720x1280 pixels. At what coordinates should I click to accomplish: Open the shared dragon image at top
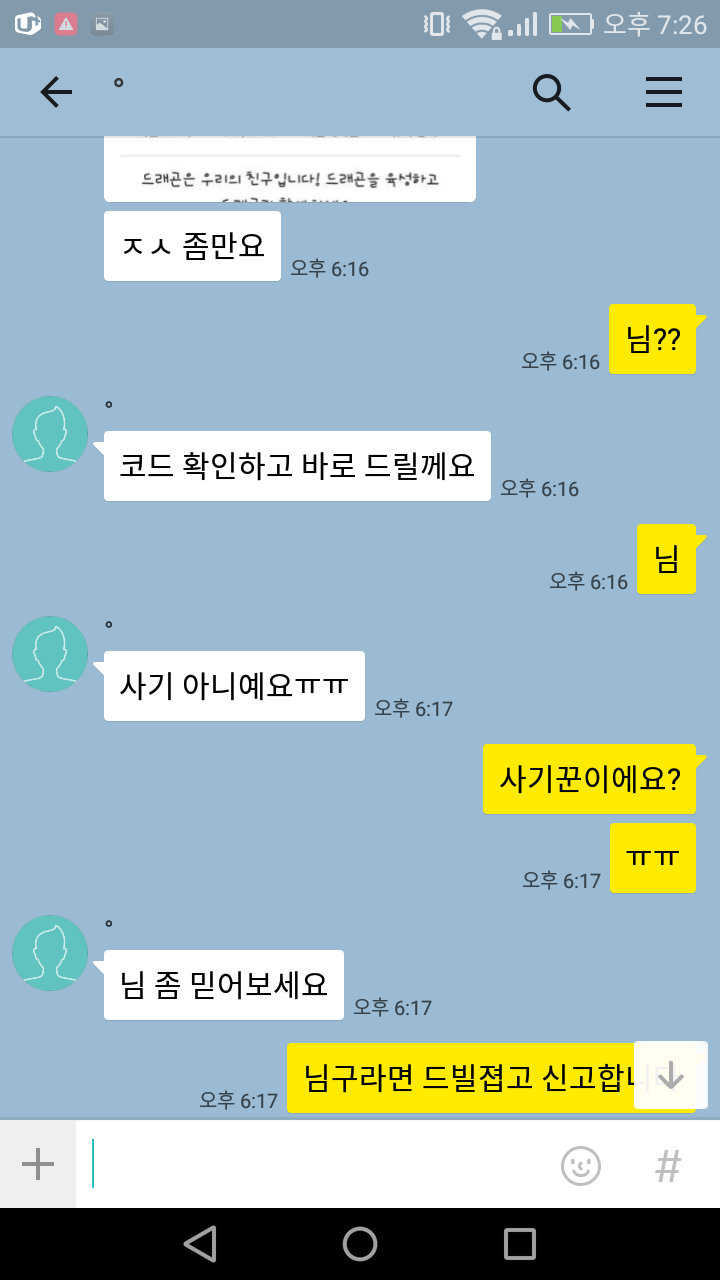pos(290,168)
